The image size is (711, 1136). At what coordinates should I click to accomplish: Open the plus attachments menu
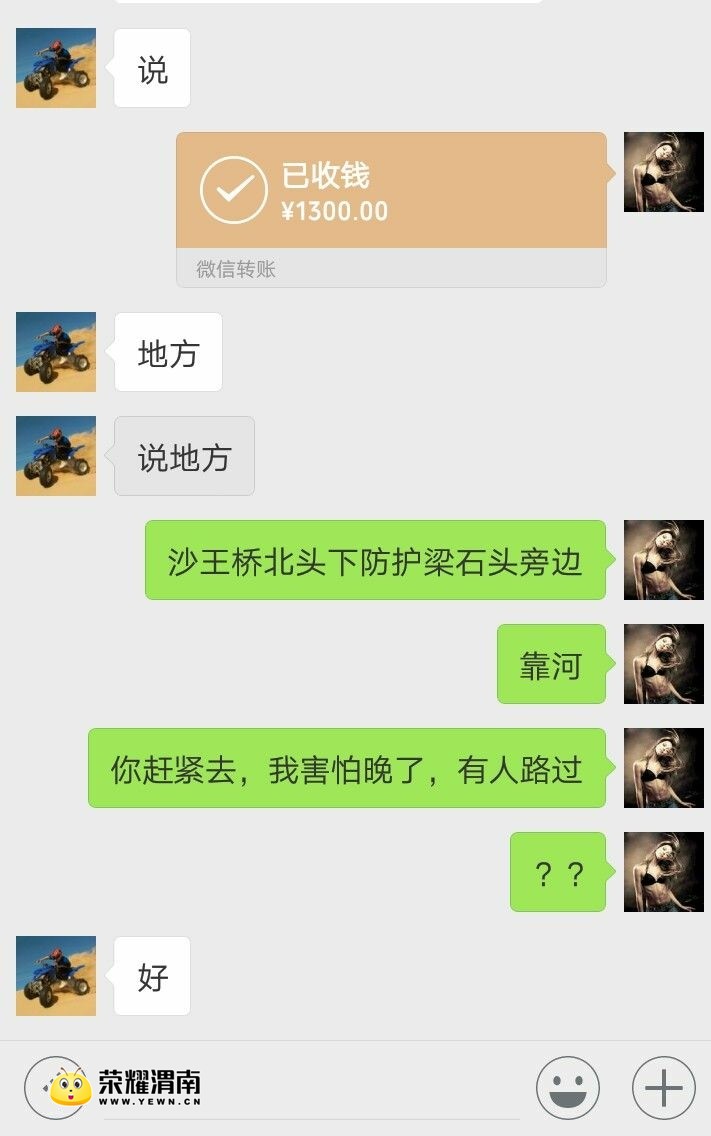pos(663,1088)
